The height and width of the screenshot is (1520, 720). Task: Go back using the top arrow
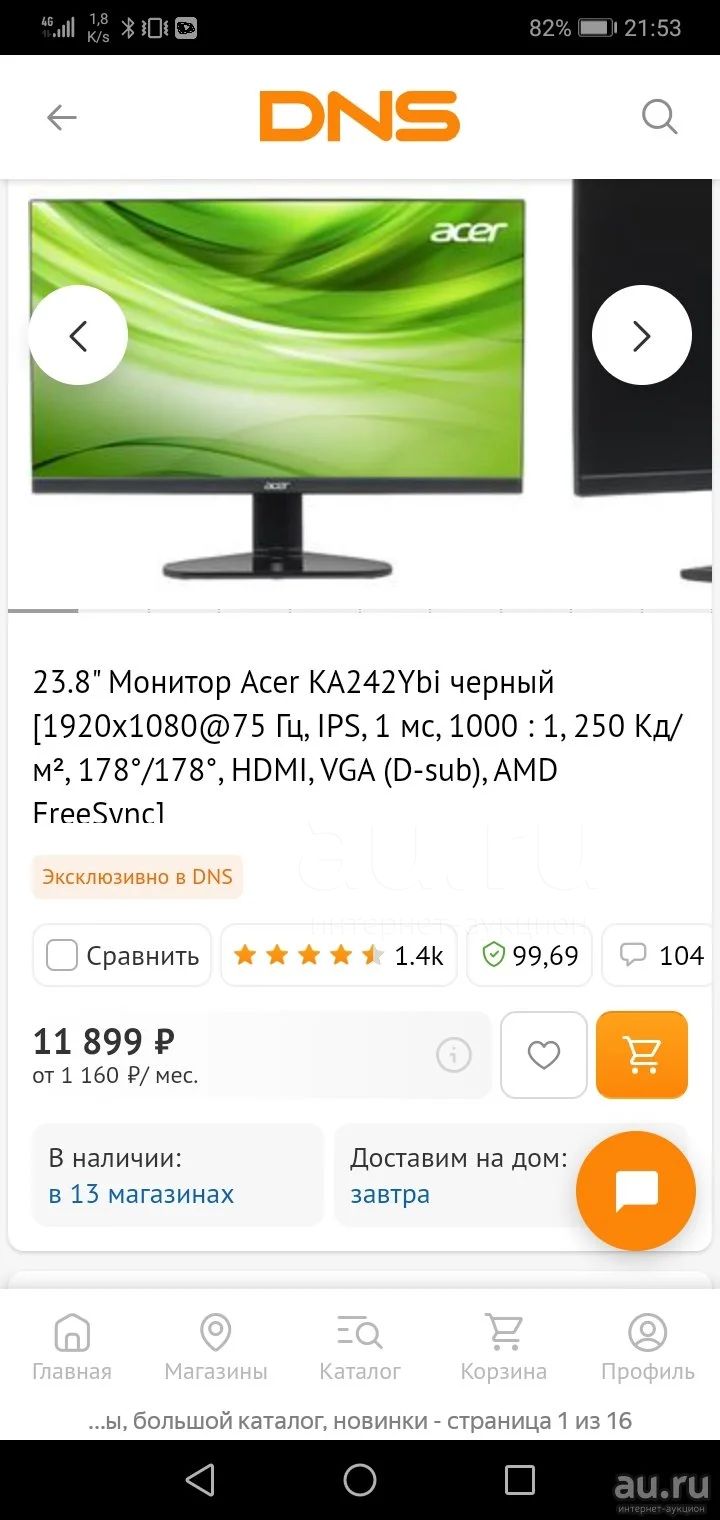click(x=61, y=118)
